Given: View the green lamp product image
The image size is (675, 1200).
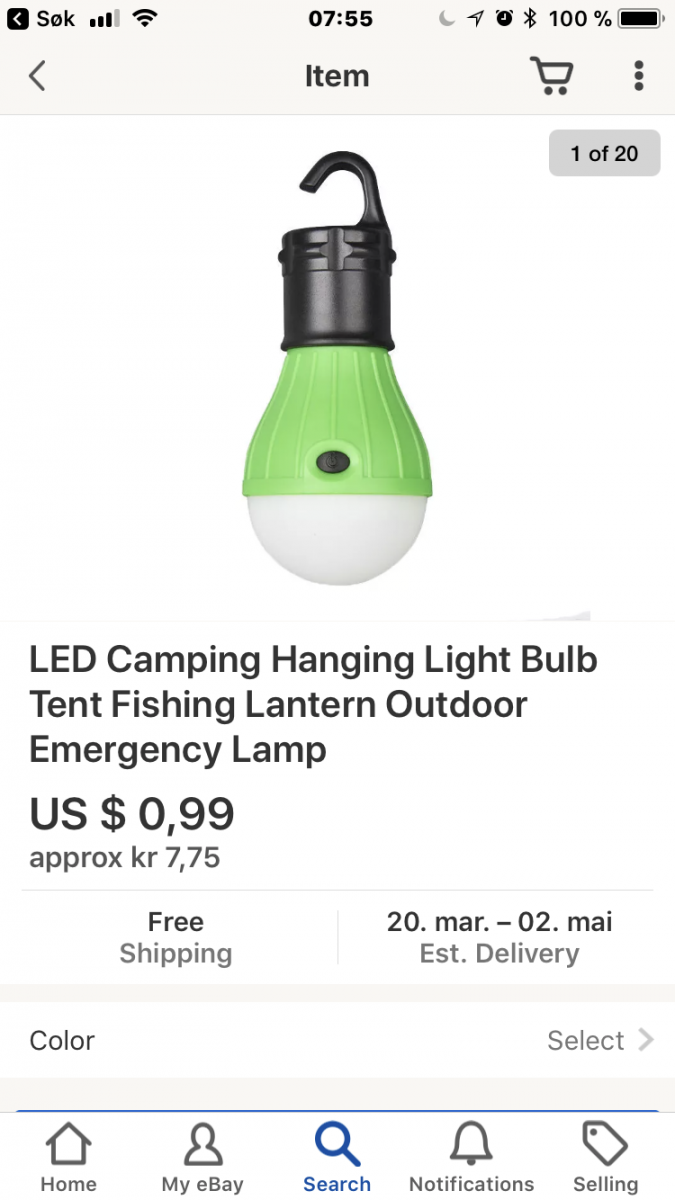Looking at the screenshot, I should coord(337,370).
